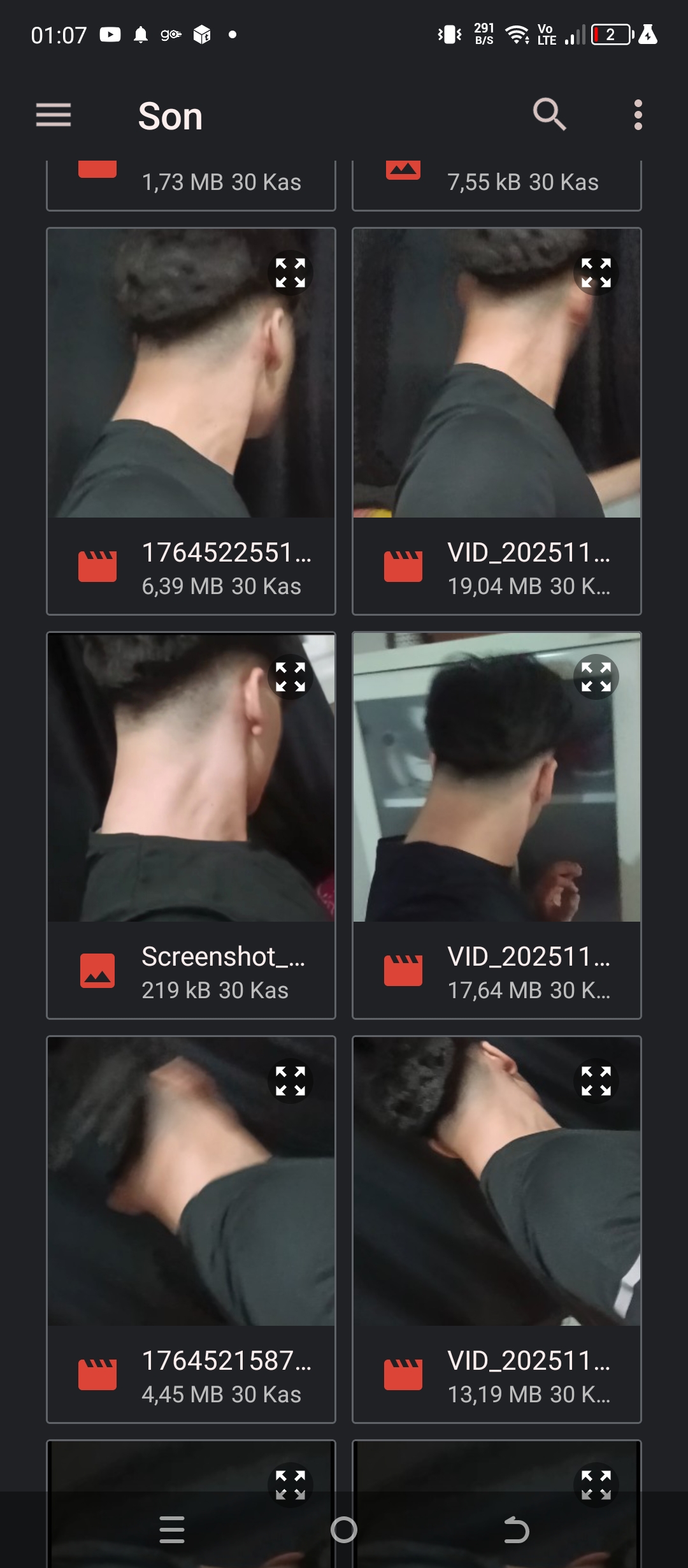Image resolution: width=688 pixels, height=1568 pixels.
Task: Expand the preview of the 13,19 MB video
Action: pos(596,1081)
